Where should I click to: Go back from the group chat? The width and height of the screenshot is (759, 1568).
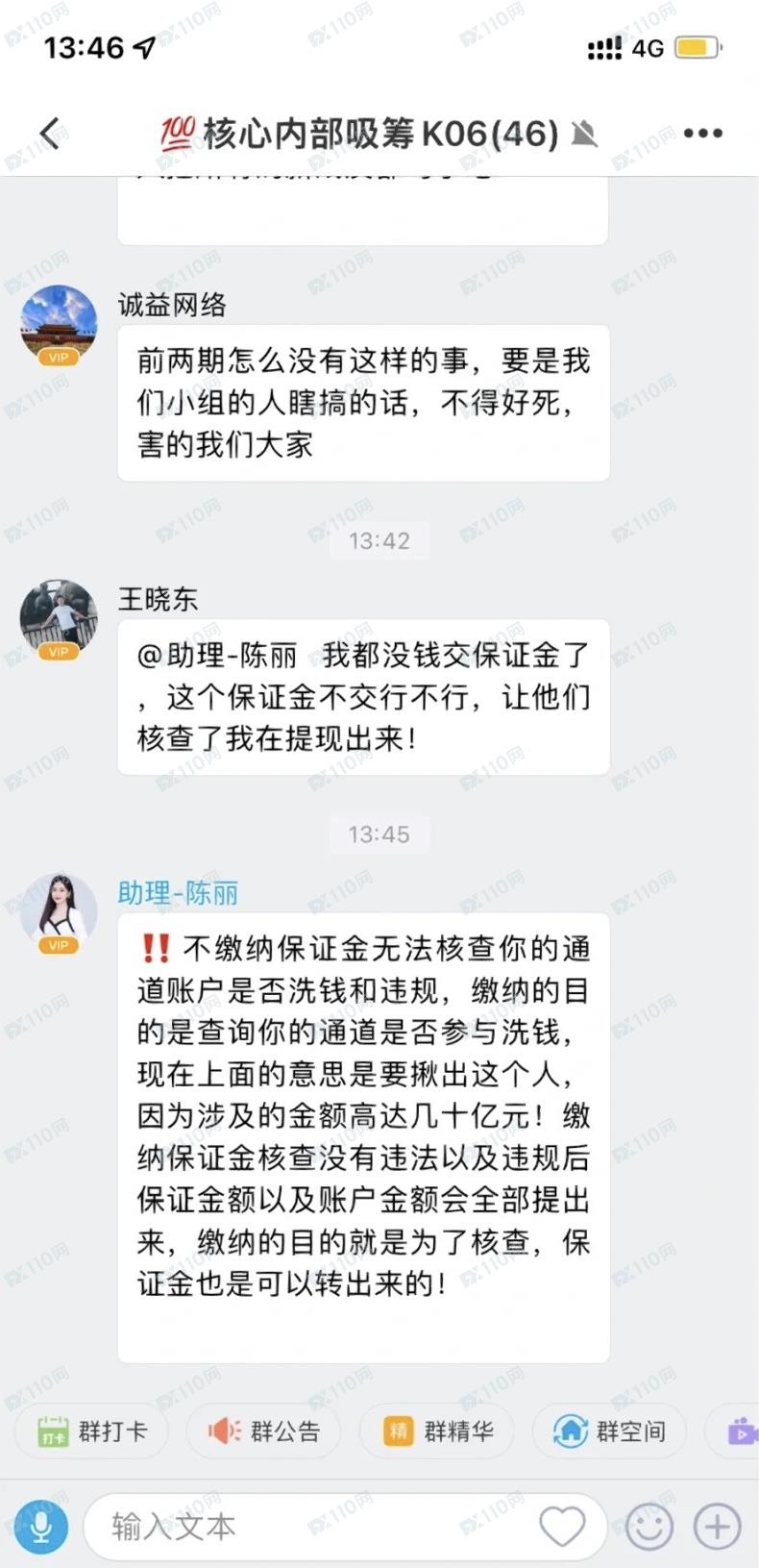pyautogui.click(x=50, y=134)
